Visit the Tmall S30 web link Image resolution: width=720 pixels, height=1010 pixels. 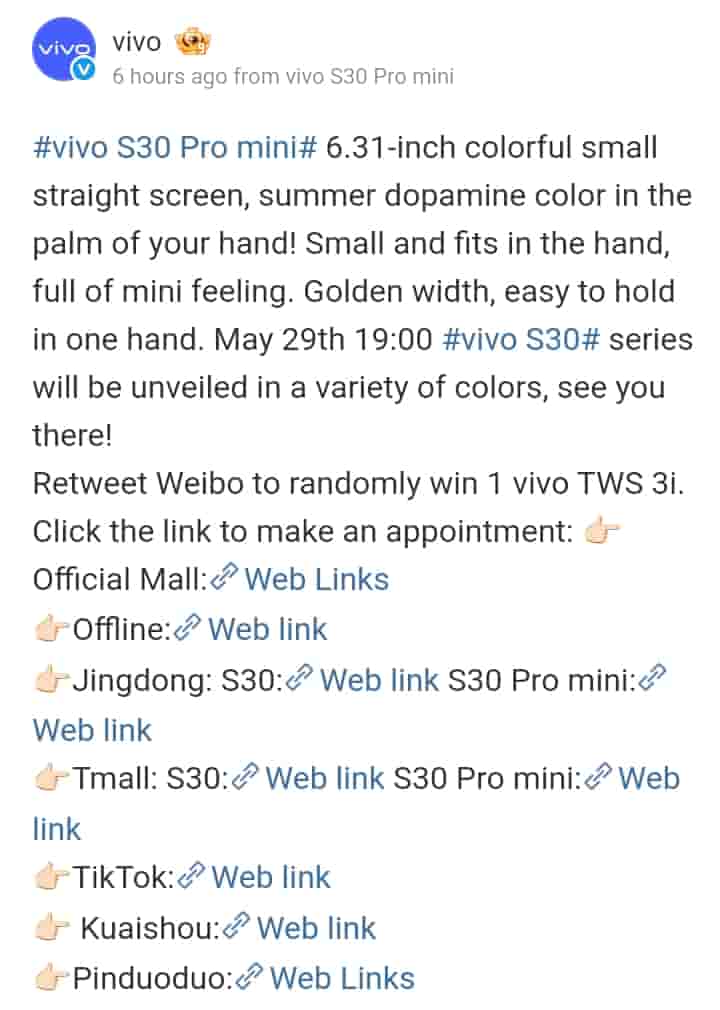tap(325, 778)
